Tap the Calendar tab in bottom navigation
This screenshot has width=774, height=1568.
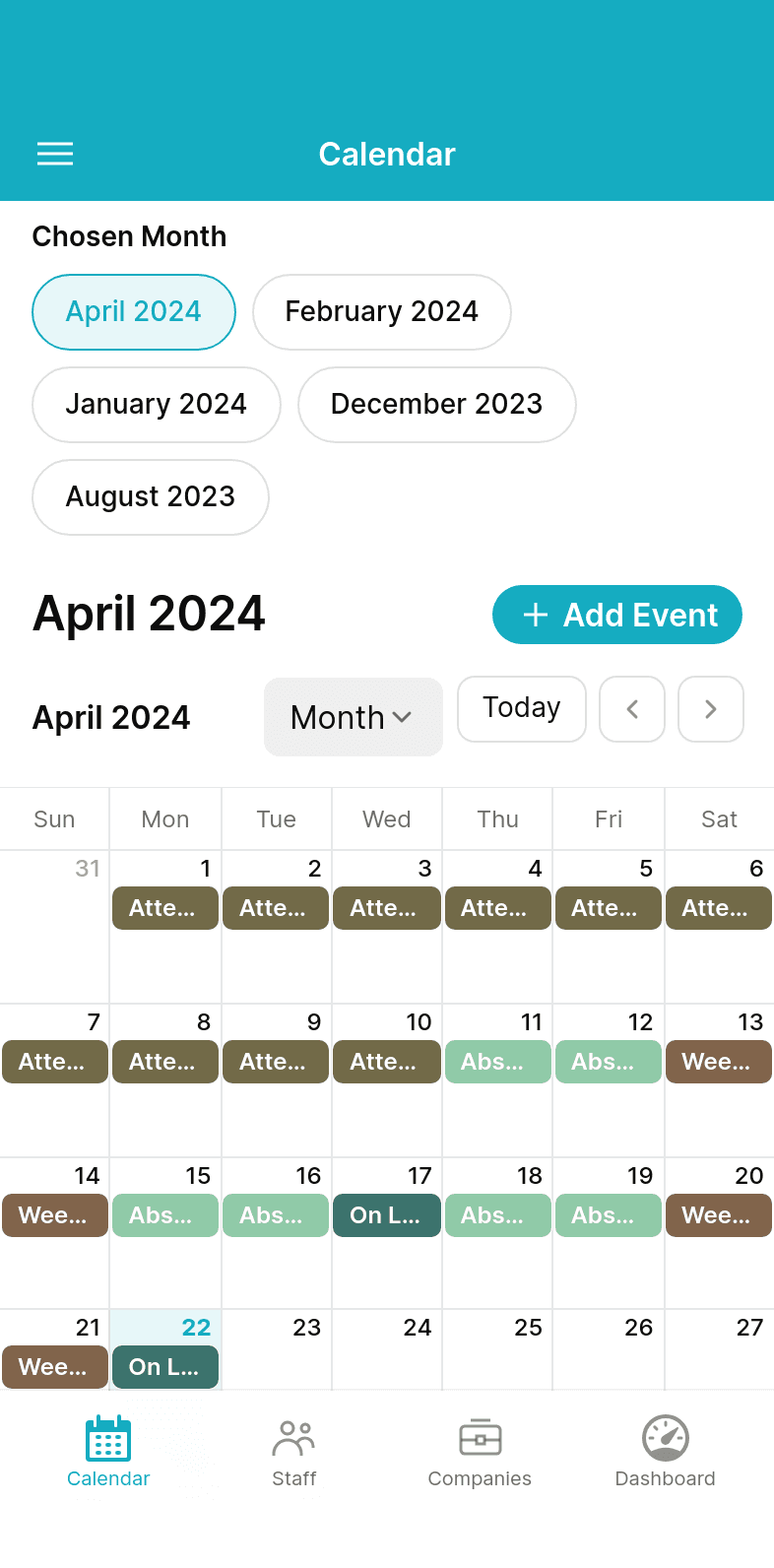[x=108, y=1453]
